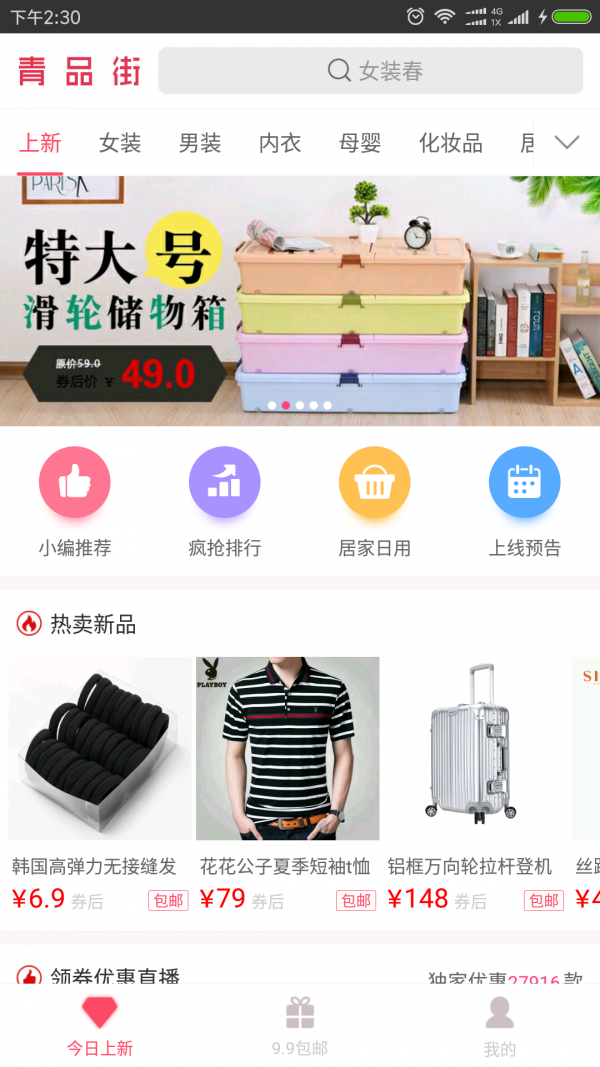
Task: Select the 化妆品 tab
Action: coord(450,143)
